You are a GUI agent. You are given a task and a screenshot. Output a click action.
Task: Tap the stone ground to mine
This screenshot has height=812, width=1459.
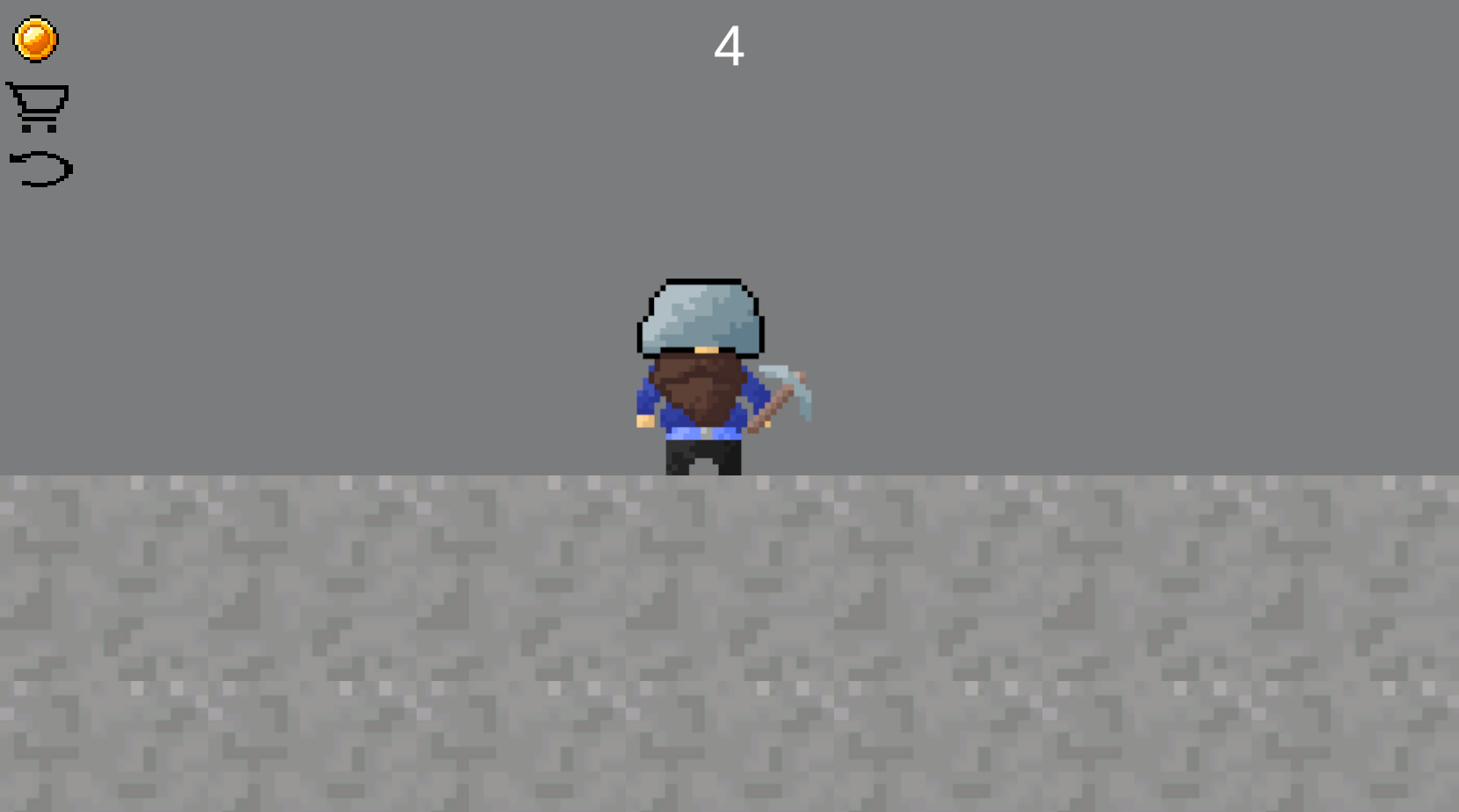click(729, 642)
